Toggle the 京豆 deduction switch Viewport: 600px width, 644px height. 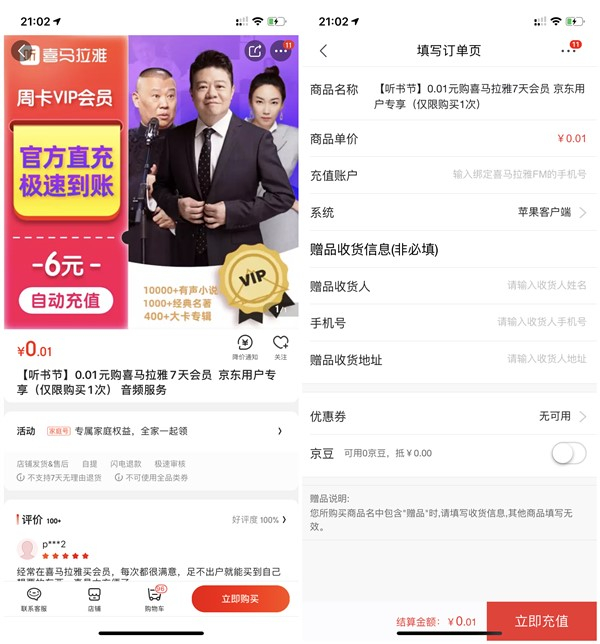click(x=568, y=453)
